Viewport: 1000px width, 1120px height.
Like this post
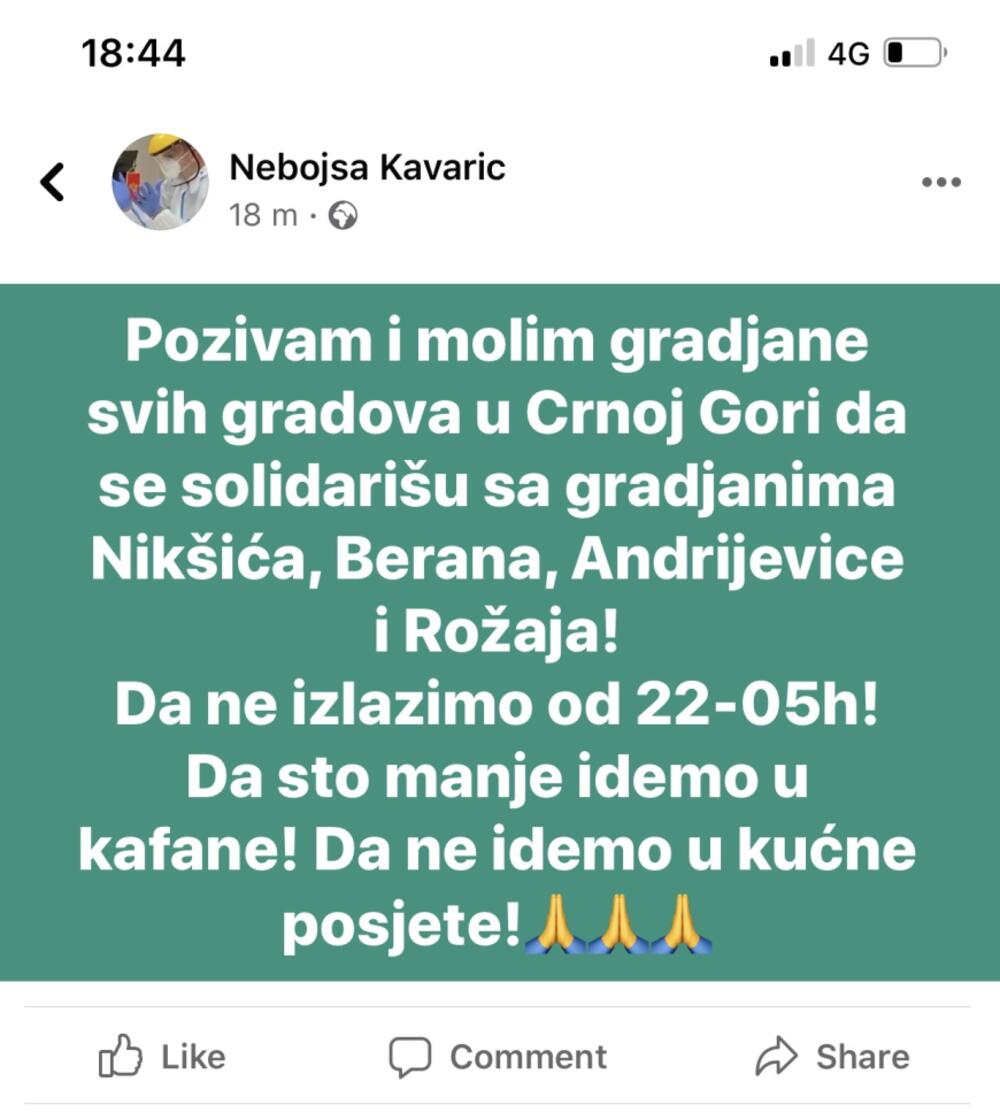click(x=162, y=1057)
